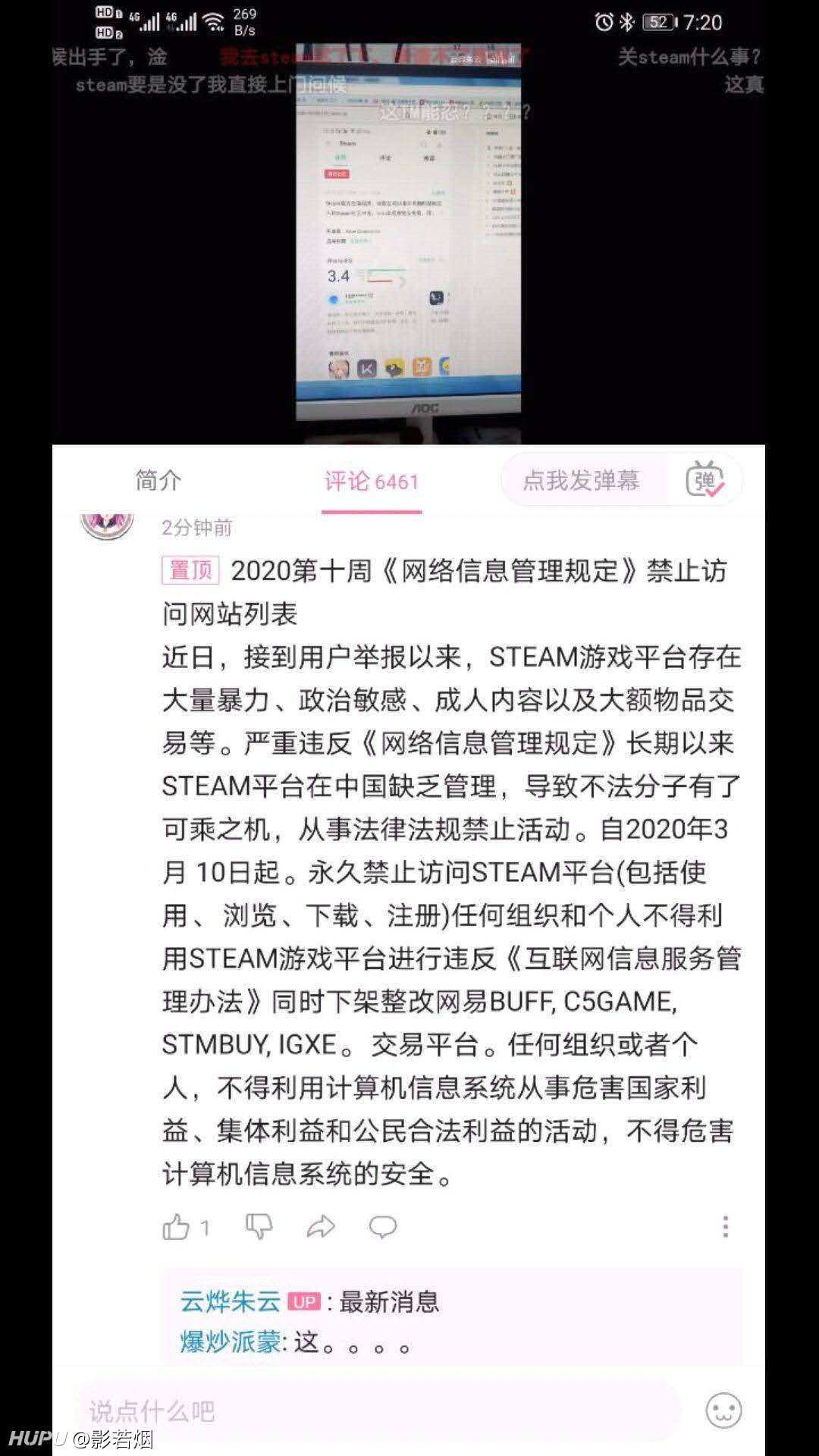
Task: Tap the video player area
Action: pos(408,243)
